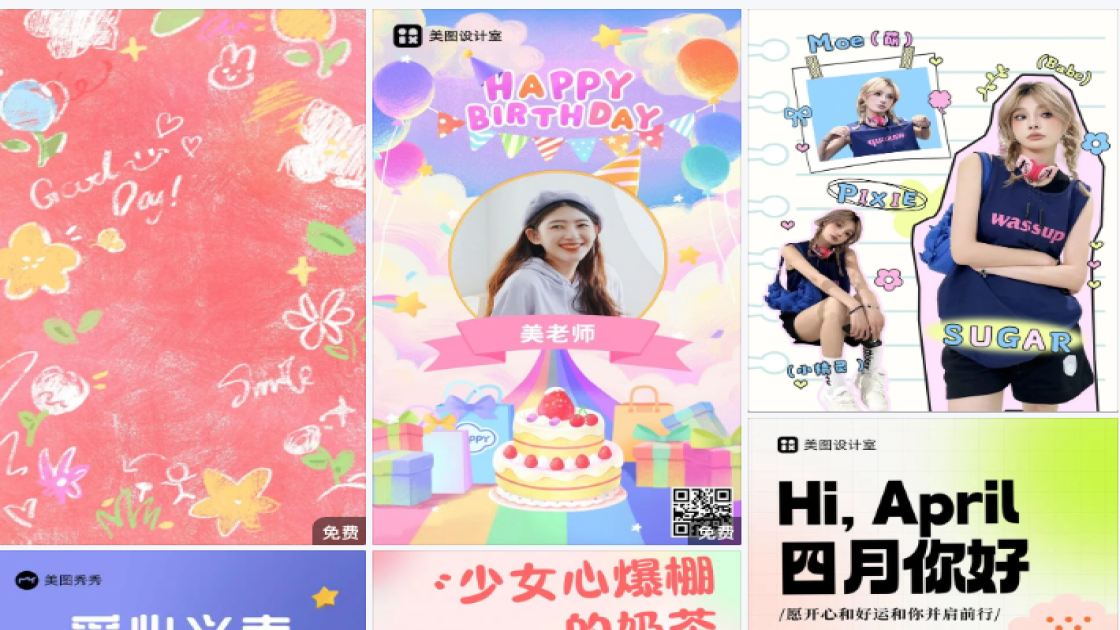Open the red chalk Good Day template

click(183, 277)
